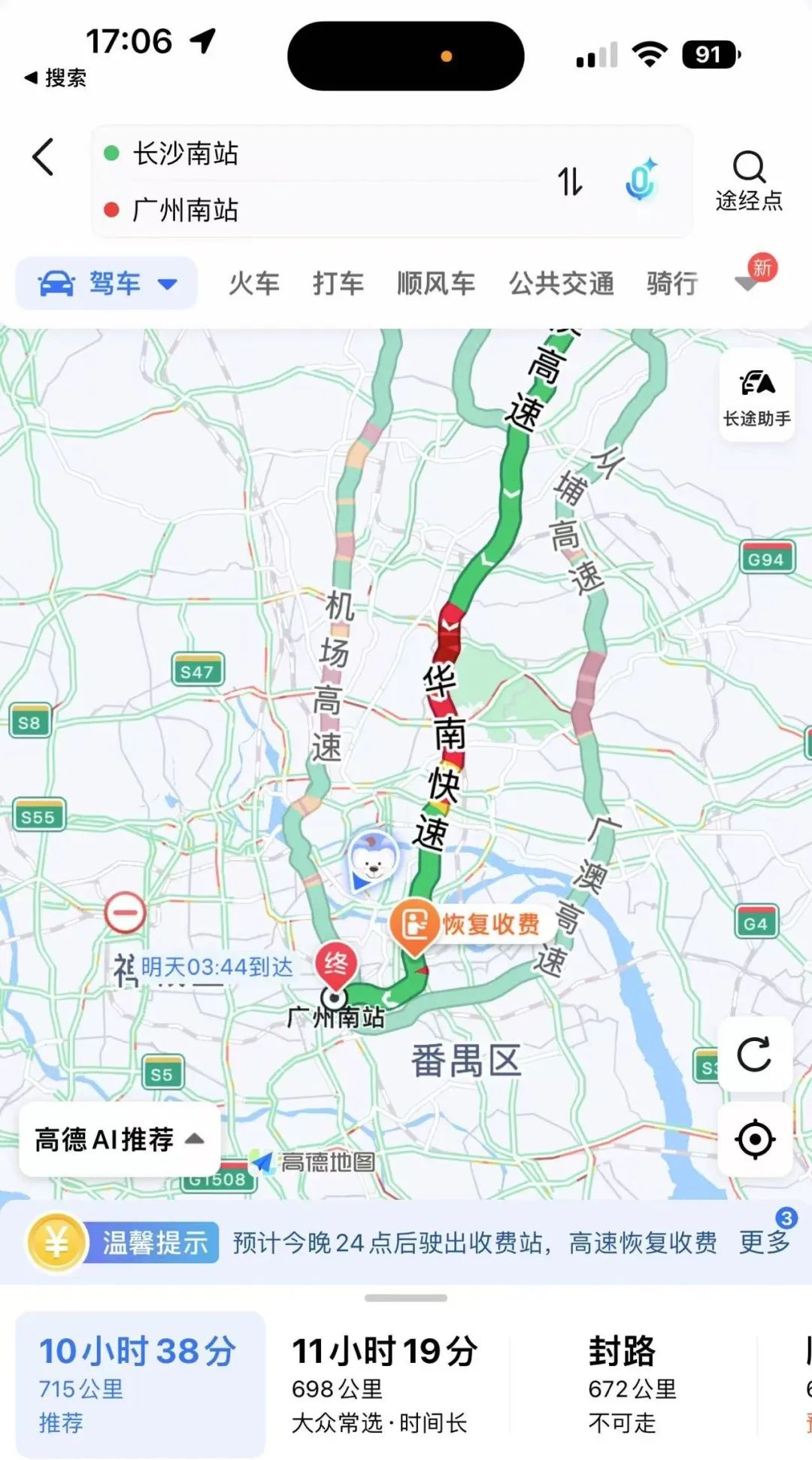The image size is (812, 1460).
Task: Switch to the 火车 tab
Action: [x=254, y=284]
